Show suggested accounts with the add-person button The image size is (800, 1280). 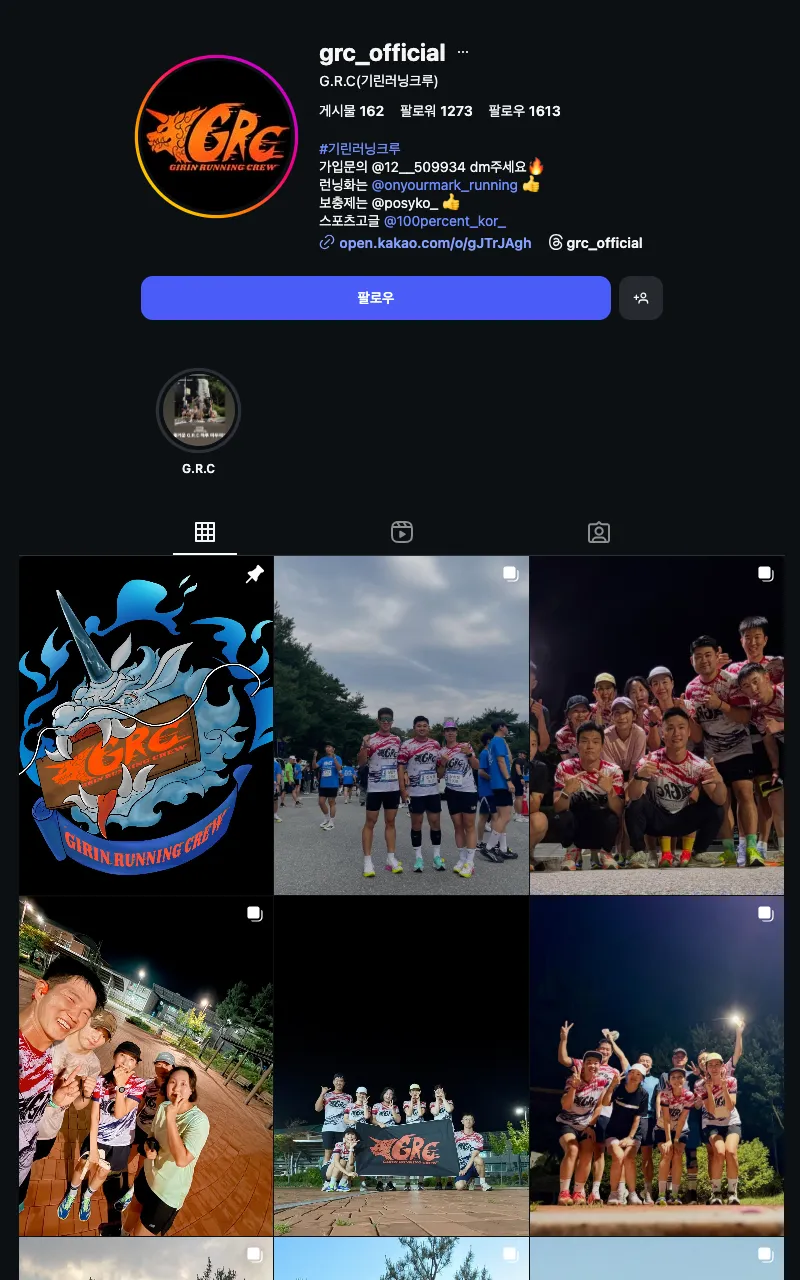coord(641,298)
